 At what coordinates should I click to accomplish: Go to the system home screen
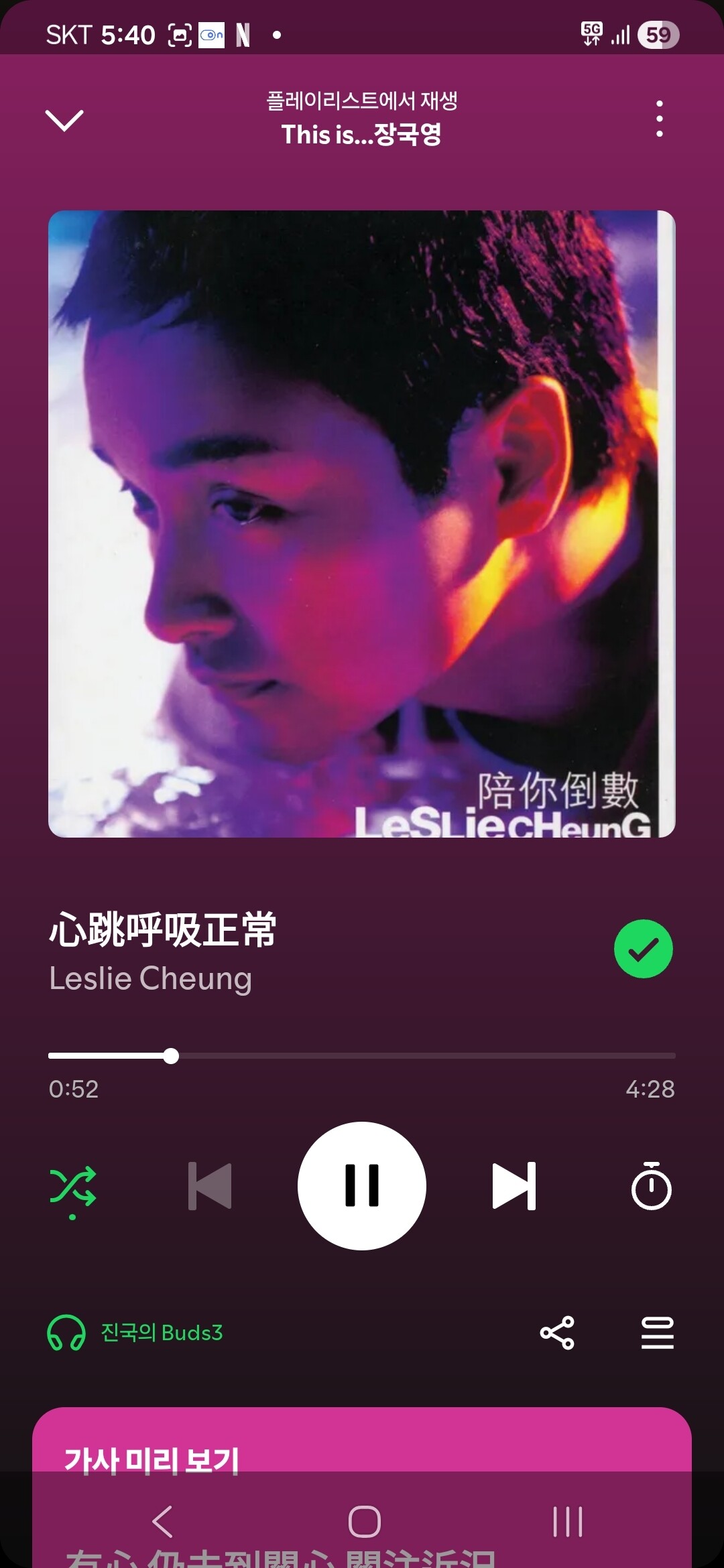(x=364, y=1521)
